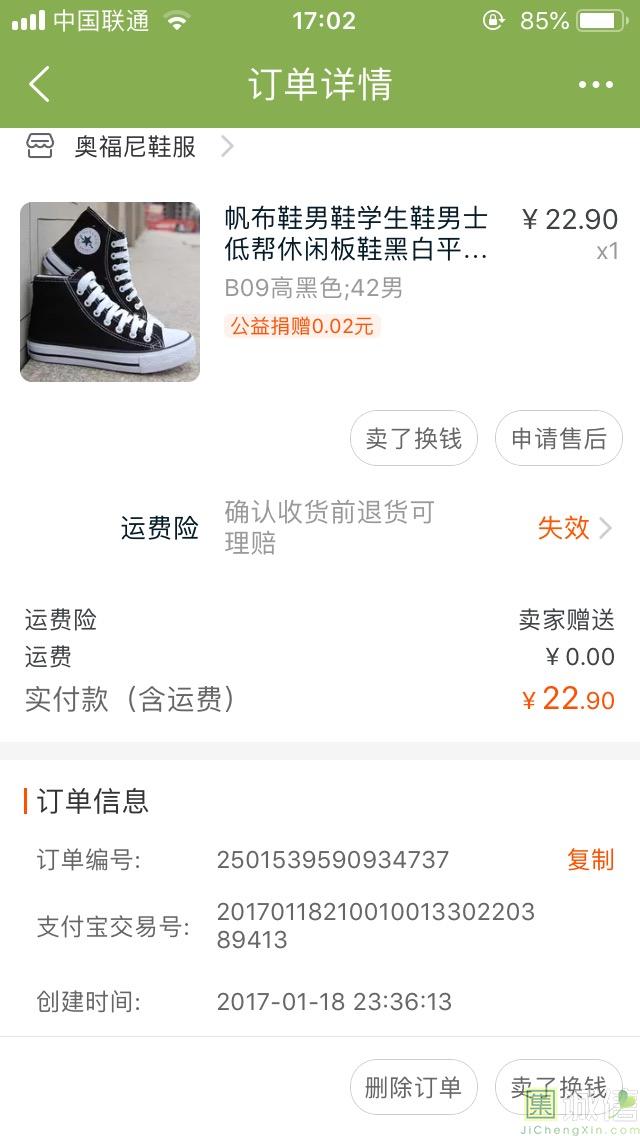
Task: Open the 运费险 shipping insurance details
Action: click(x=574, y=528)
